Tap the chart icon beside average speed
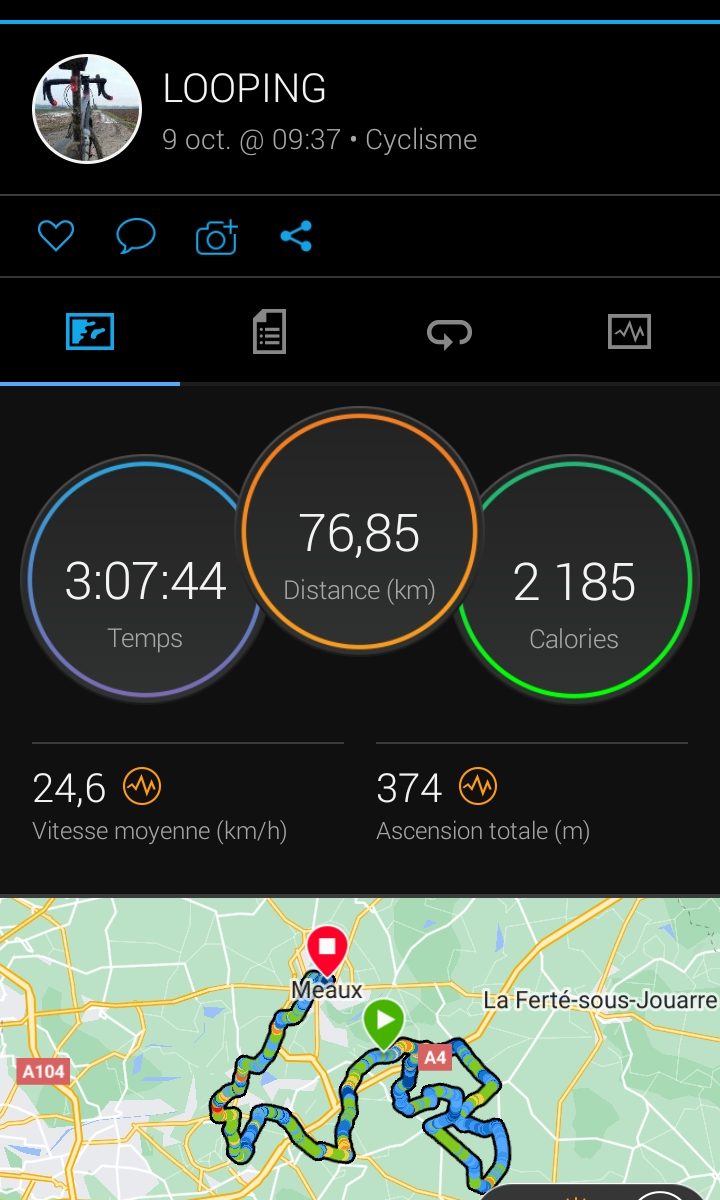This screenshot has height=1200, width=720. pos(141,787)
